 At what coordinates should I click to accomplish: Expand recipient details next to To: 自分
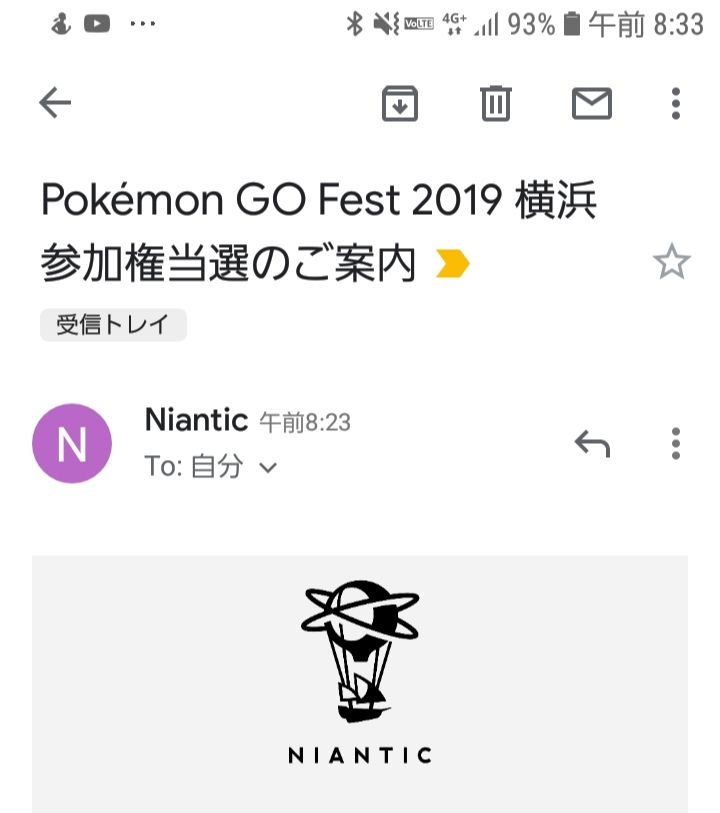click(x=267, y=467)
